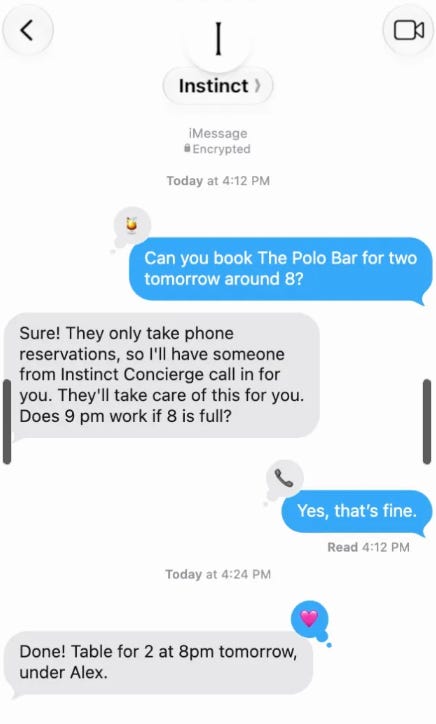The height and width of the screenshot is (724, 436).
Task: Start a video call with Instinct
Action: click(408, 30)
